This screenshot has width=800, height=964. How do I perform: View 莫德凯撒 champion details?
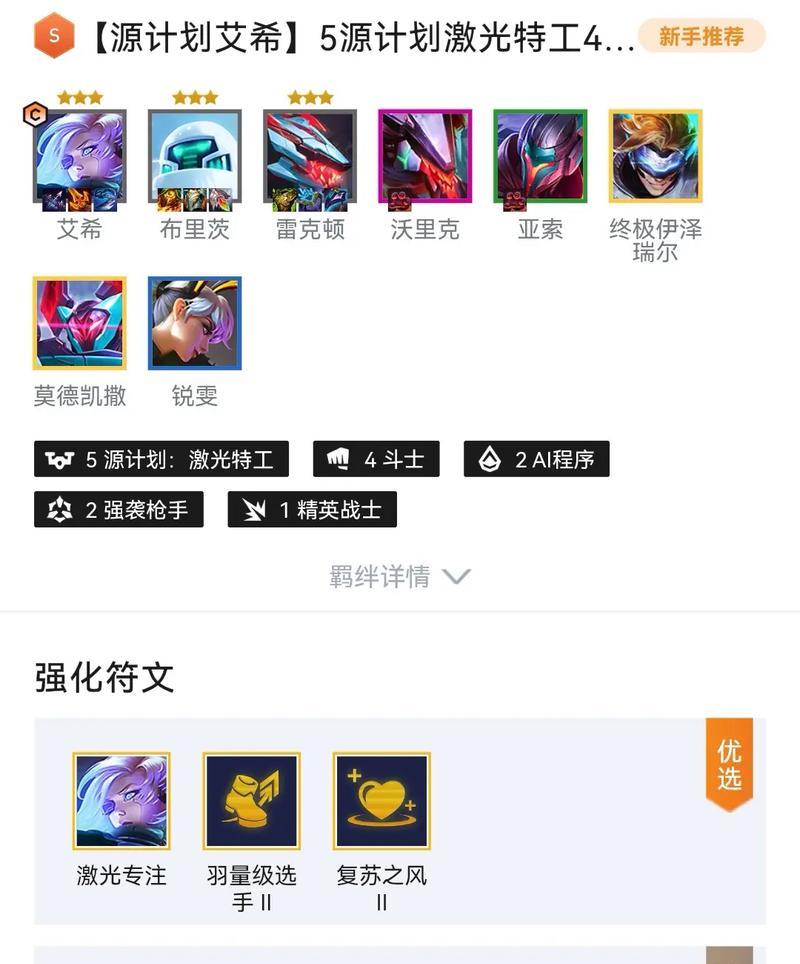[x=79, y=323]
